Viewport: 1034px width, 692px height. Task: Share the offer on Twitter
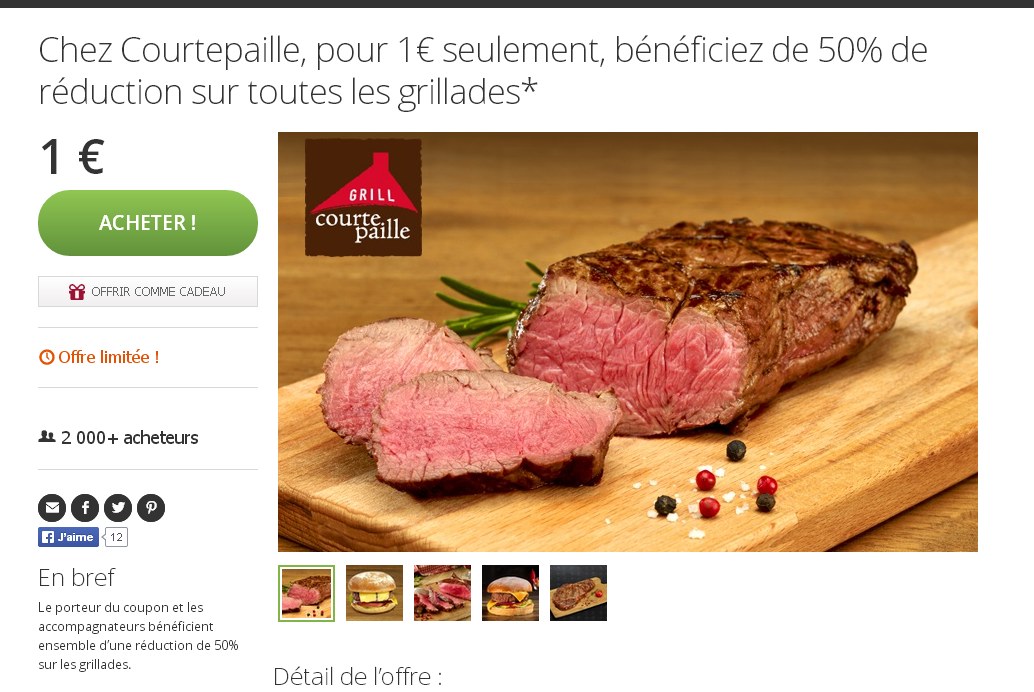pos(118,508)
